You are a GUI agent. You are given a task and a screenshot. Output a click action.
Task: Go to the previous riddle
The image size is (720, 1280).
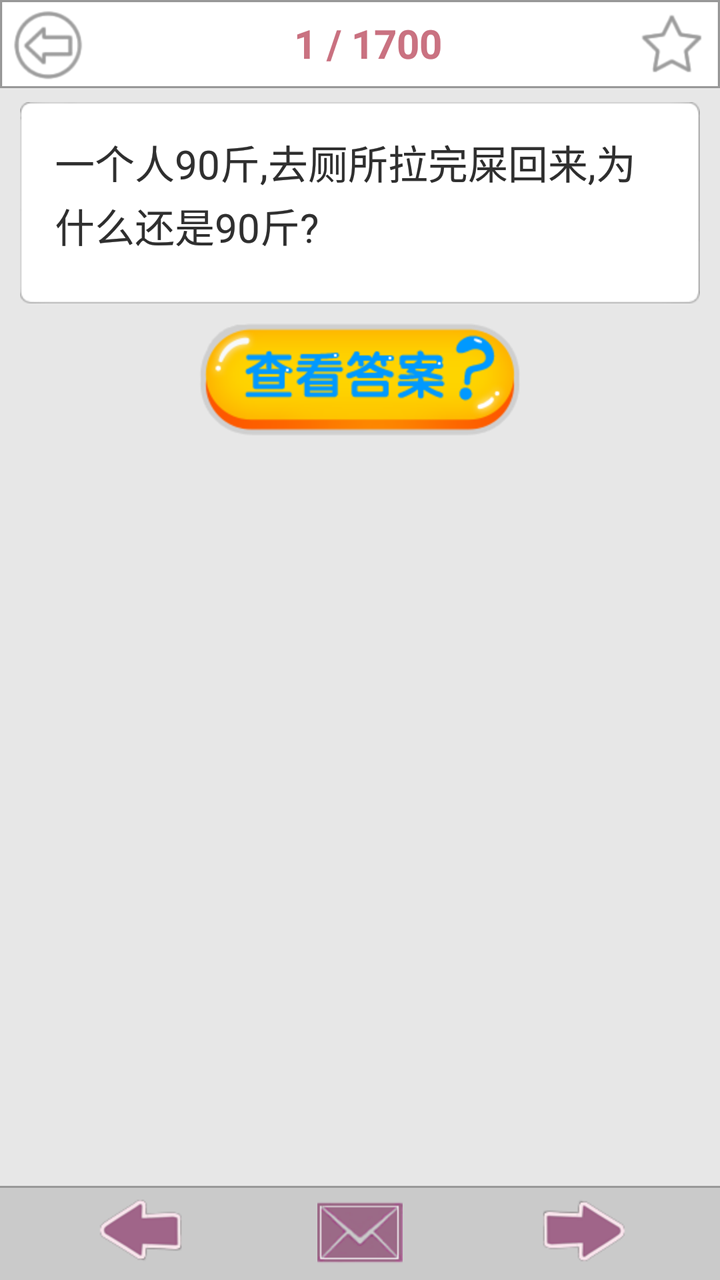click(x=141, y=1230)
